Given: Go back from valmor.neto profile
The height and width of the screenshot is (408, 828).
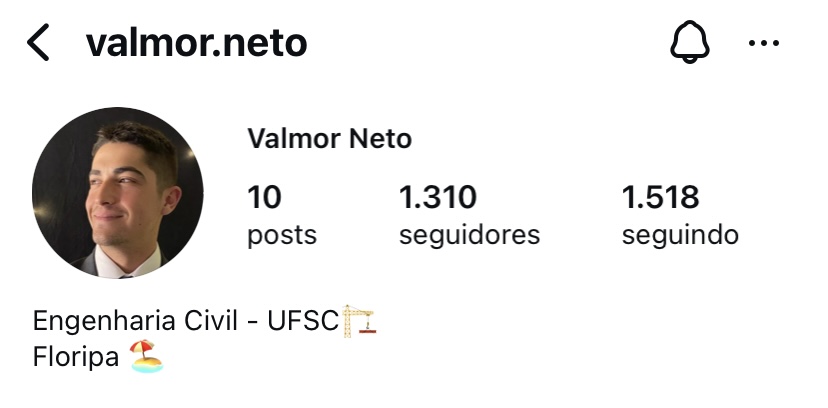Looking at the screenshot, I should click(x=38, y=43).
